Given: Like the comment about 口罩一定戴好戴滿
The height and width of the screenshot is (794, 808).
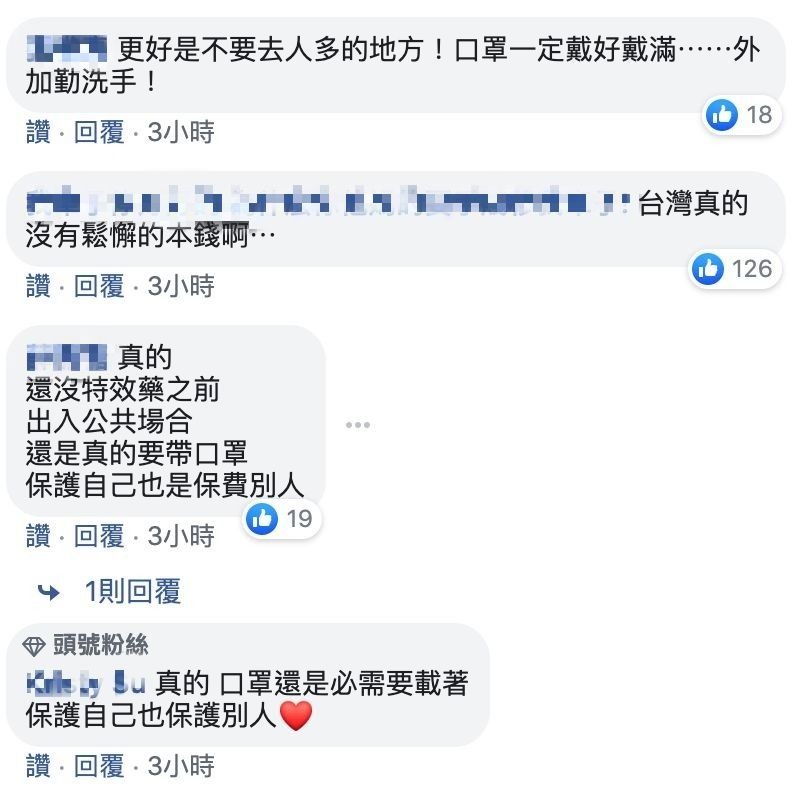Looking at the screenshot, I should point(38,132).
